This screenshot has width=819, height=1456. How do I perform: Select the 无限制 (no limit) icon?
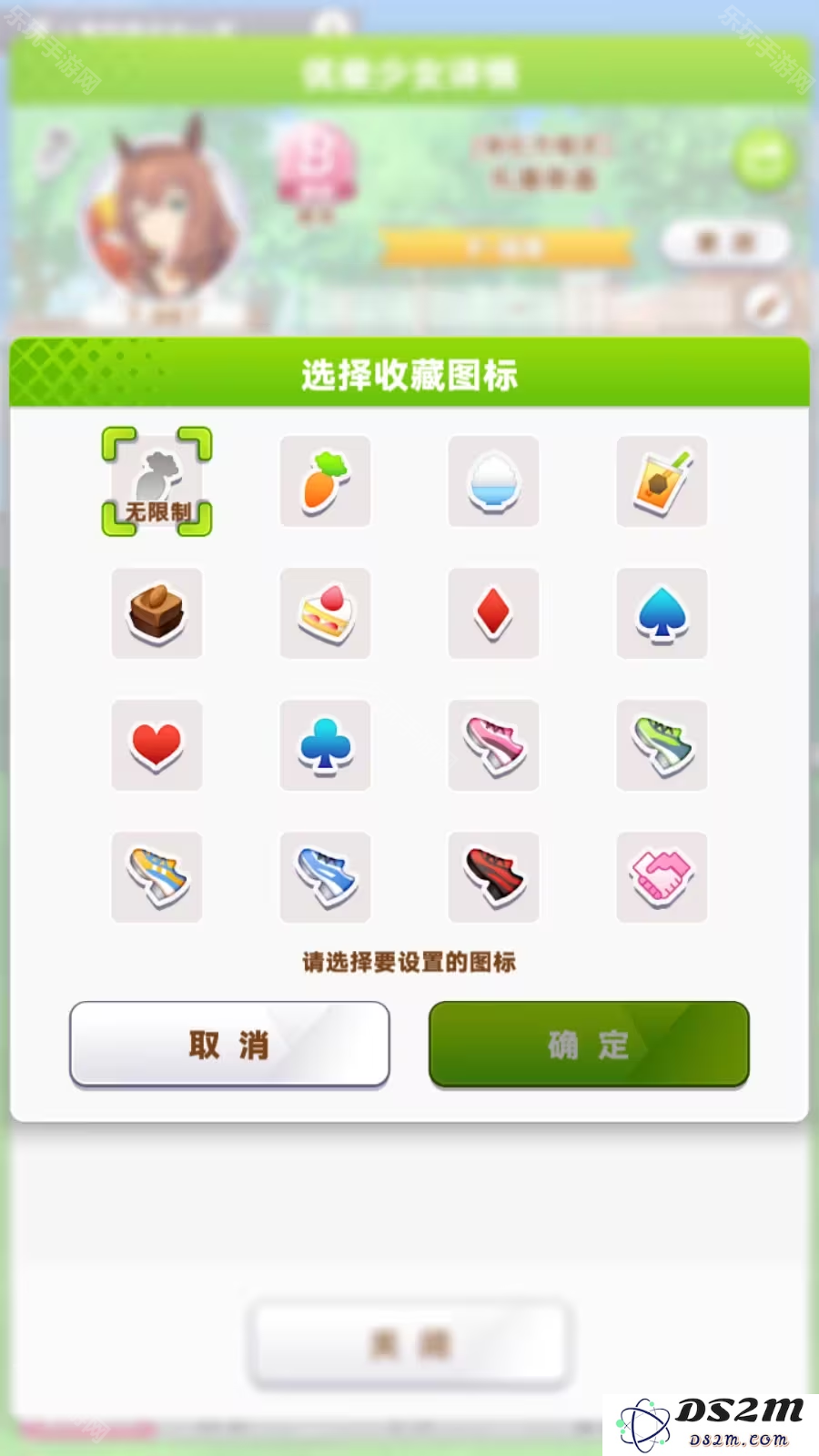pyautogui.click(x=157, y=481)
